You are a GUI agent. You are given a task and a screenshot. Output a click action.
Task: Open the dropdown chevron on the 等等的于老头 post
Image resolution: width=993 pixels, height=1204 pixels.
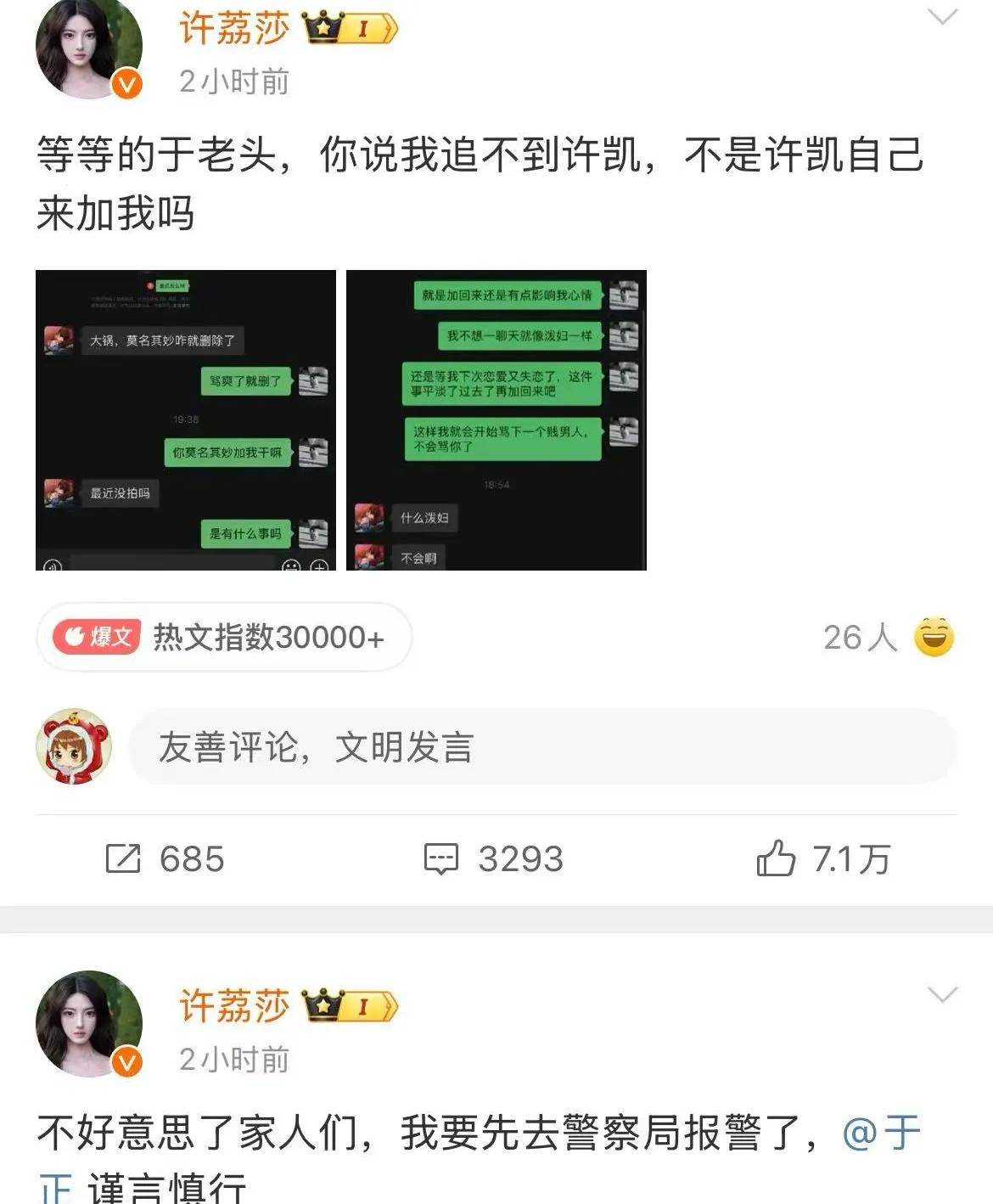point(942,18)
